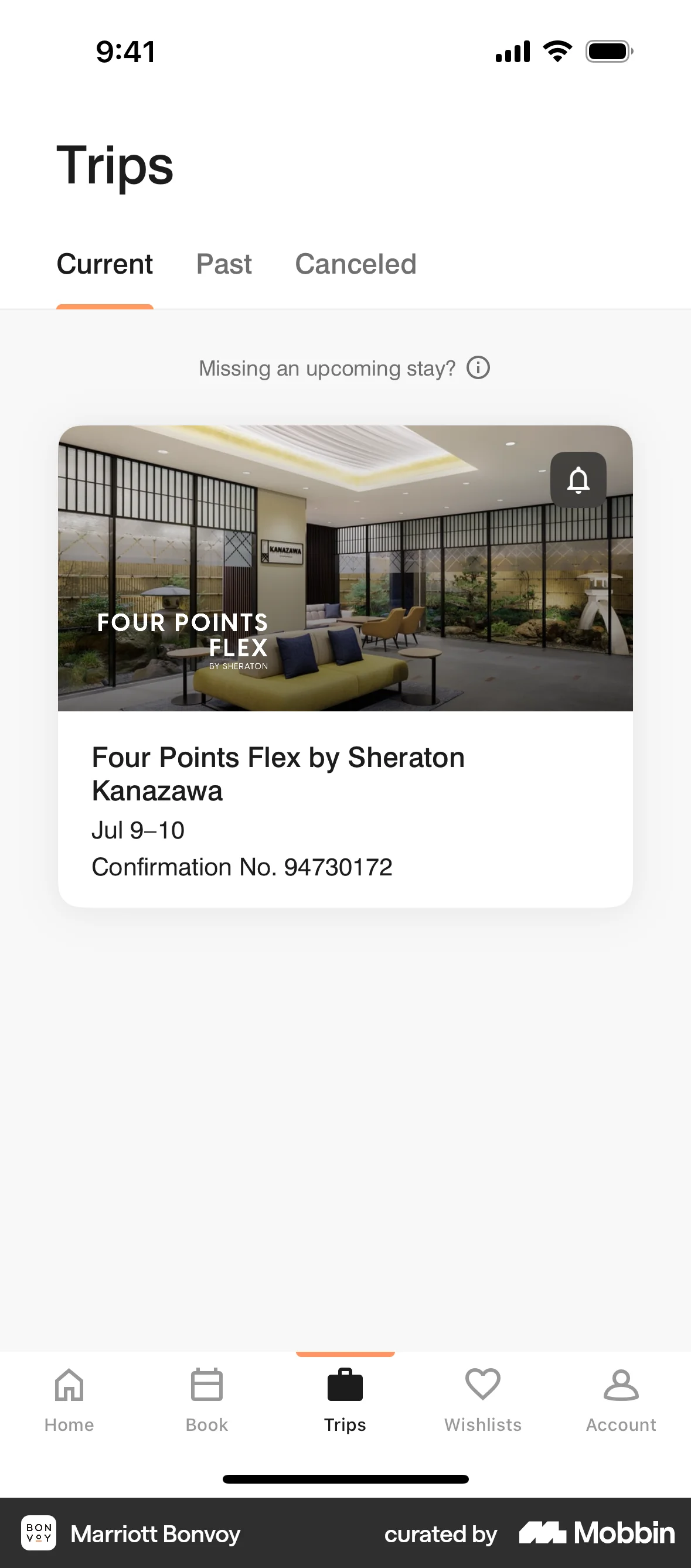Toggle to the Current trips view
This screenshot has height=1568, width=691.
point(104,264)
